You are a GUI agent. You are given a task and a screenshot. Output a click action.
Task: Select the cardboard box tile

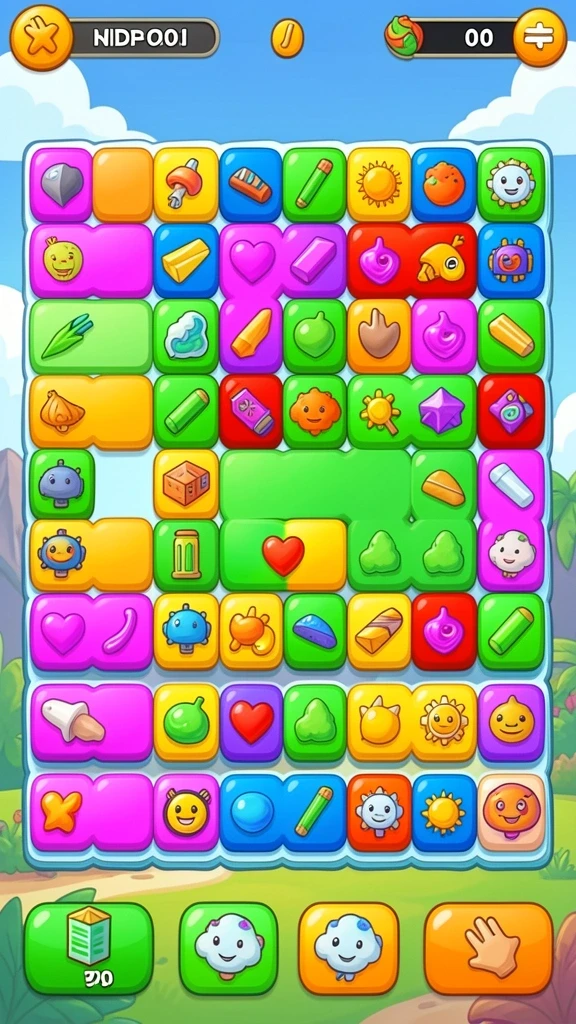(x=186, y=484)
